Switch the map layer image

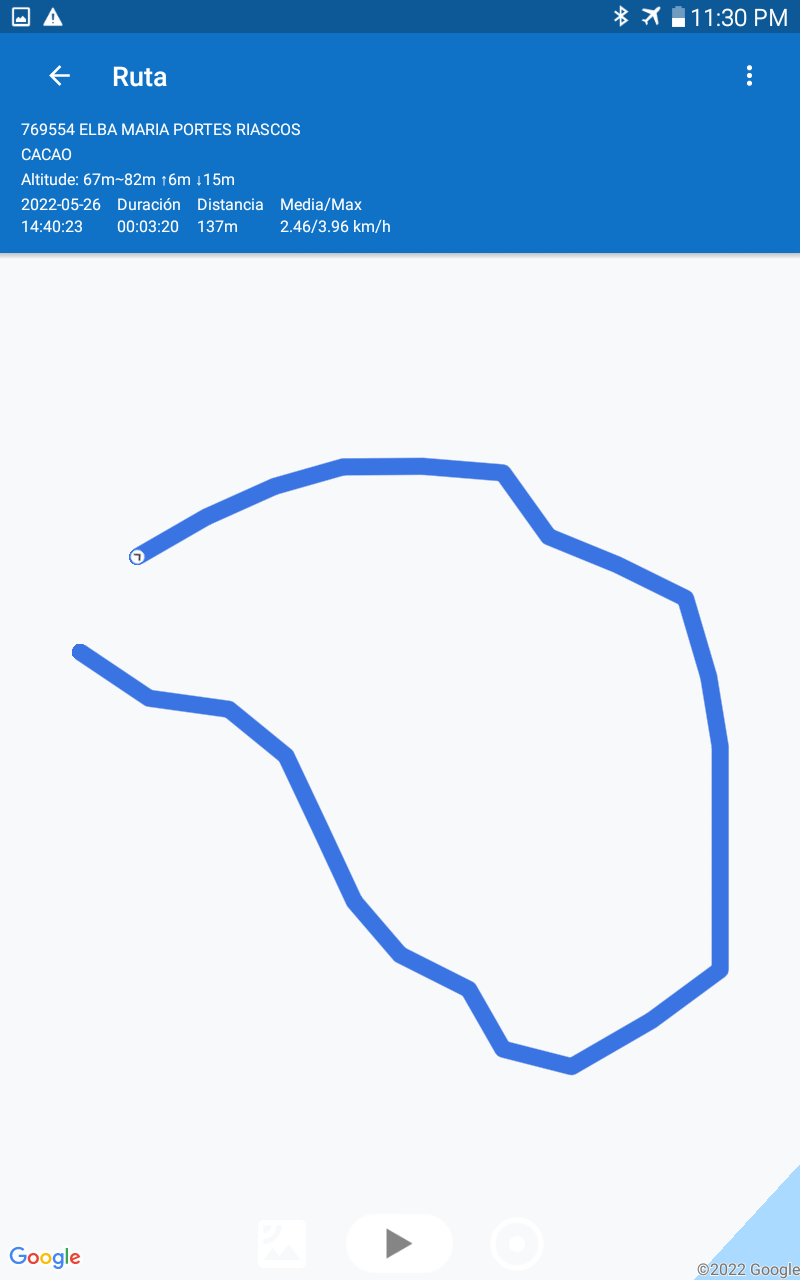coord(282,1244)
